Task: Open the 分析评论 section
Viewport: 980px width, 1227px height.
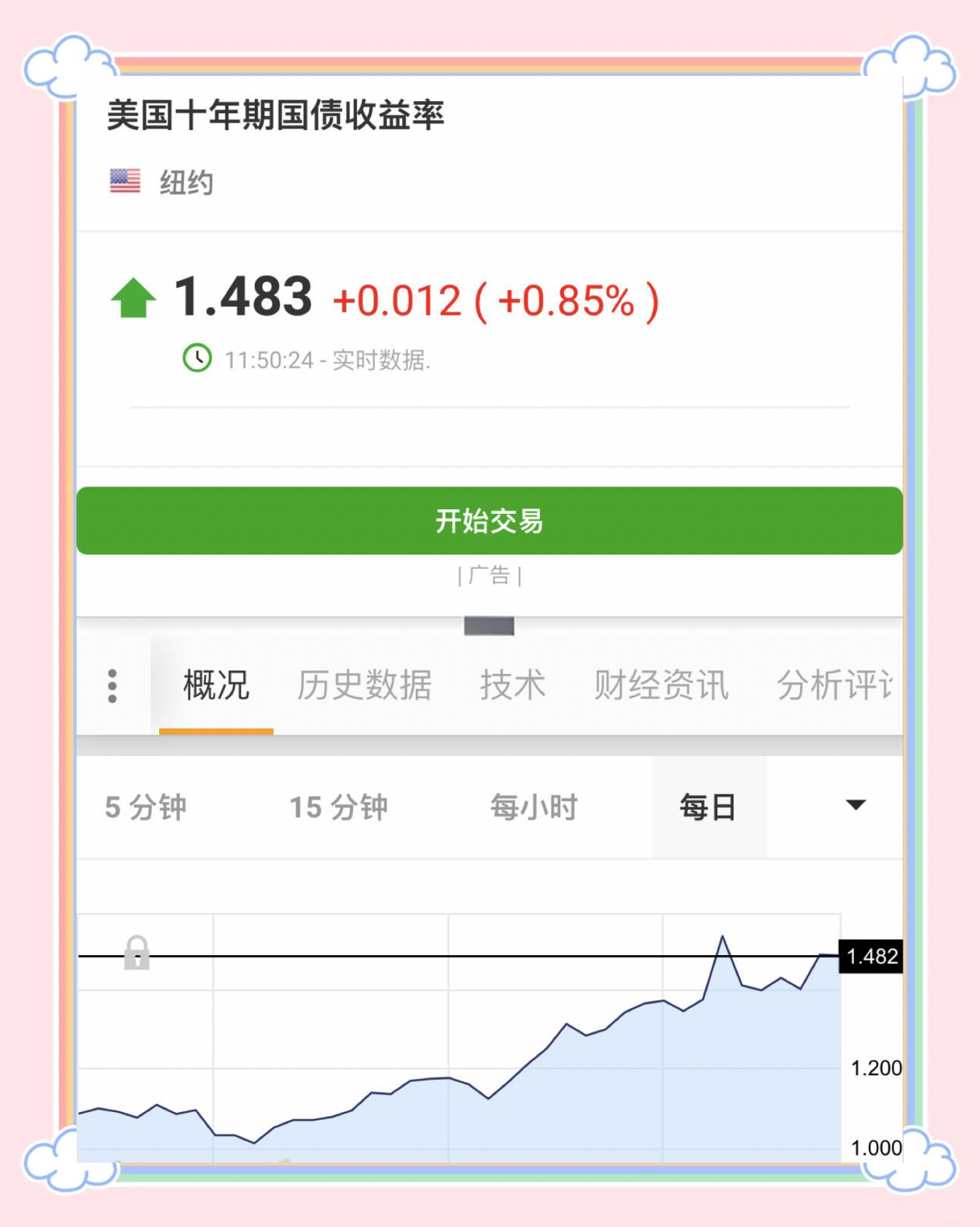Action: [x=835, y=685]
